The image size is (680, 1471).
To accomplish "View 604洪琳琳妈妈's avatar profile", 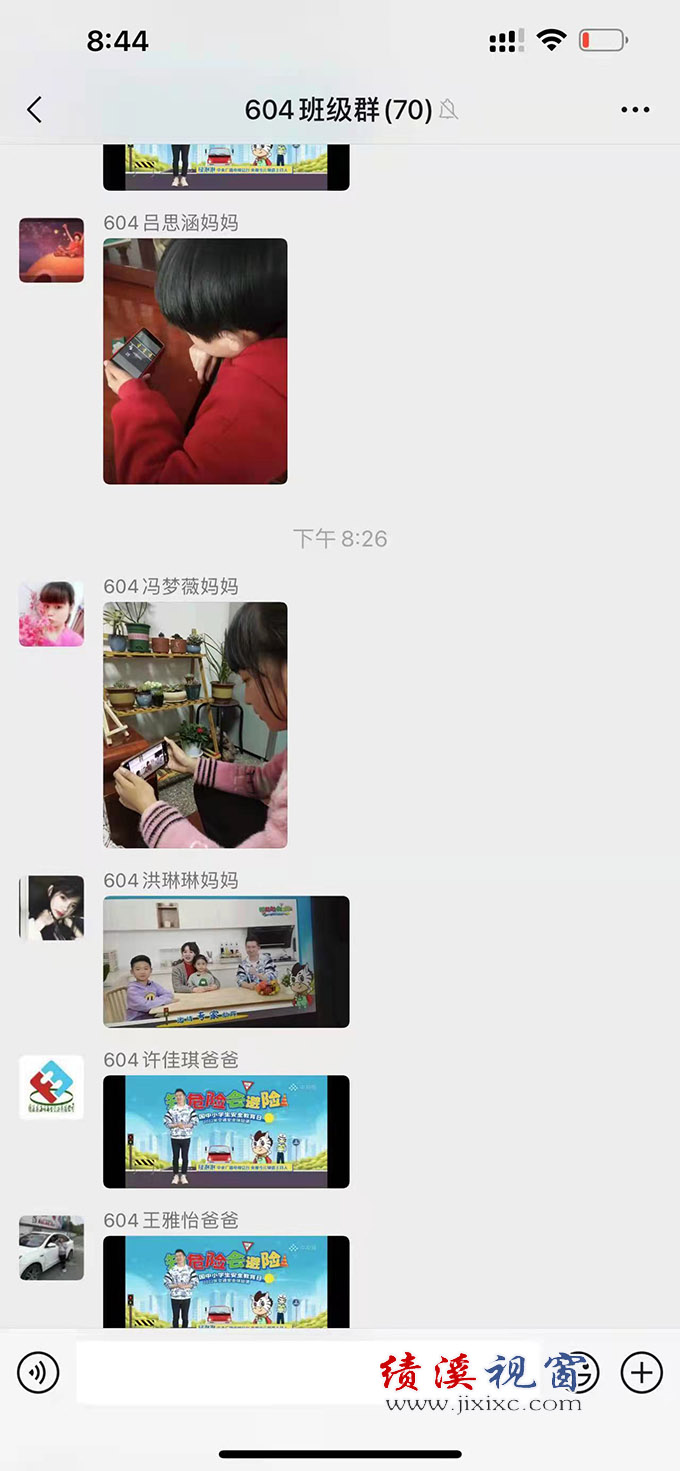I will (x=51, y=908).
